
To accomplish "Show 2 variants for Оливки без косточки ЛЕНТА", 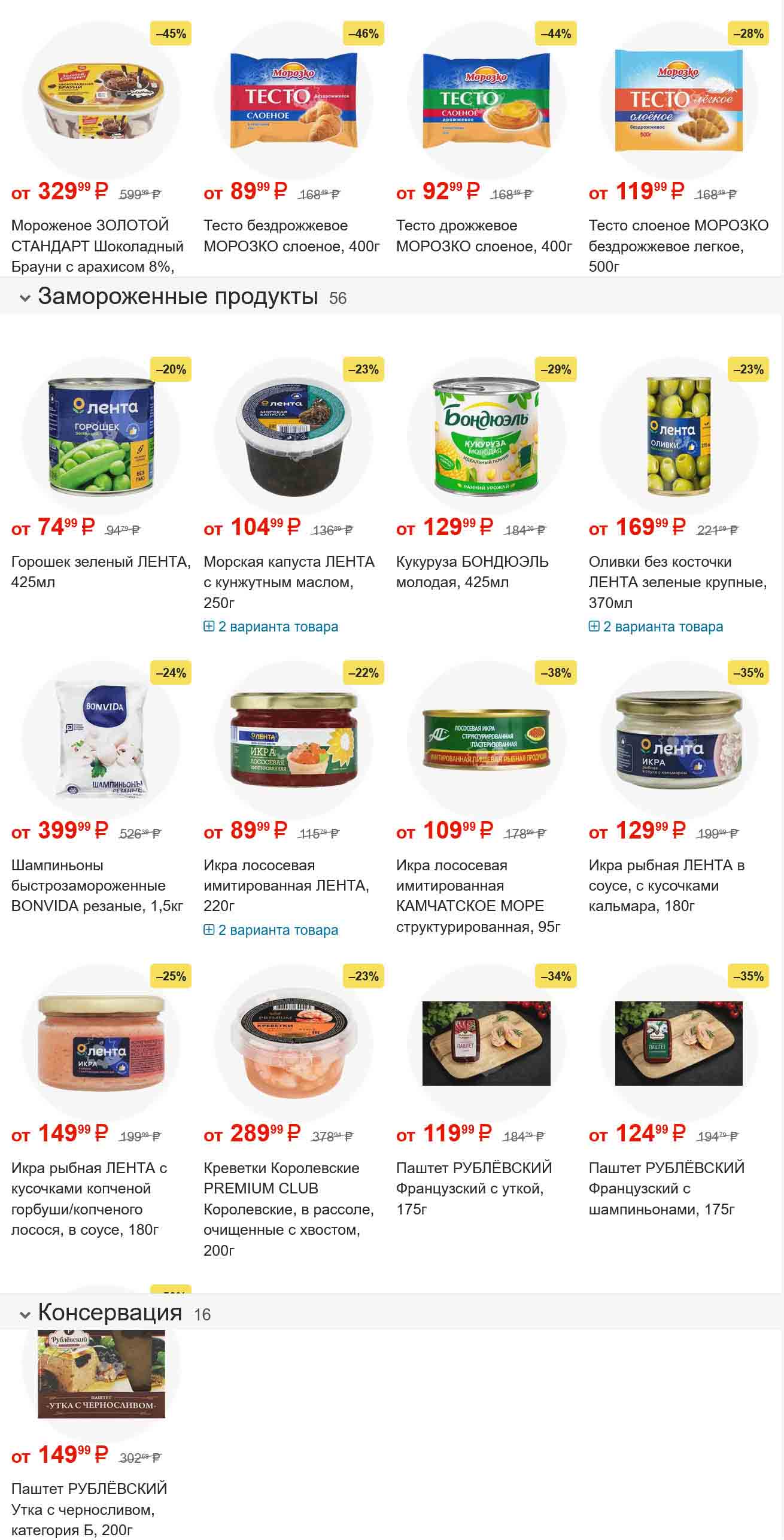I will coord(656,627).
